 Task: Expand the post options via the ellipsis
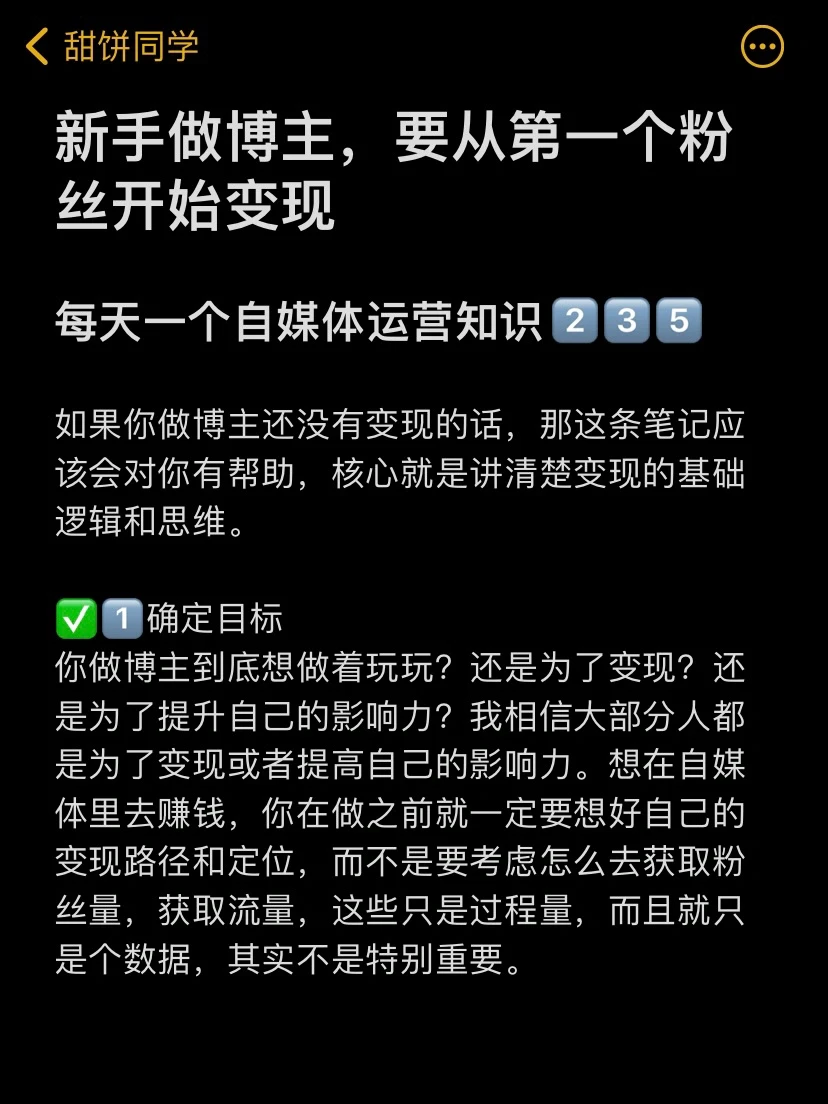pyautogui.click(x=763, y=46)
